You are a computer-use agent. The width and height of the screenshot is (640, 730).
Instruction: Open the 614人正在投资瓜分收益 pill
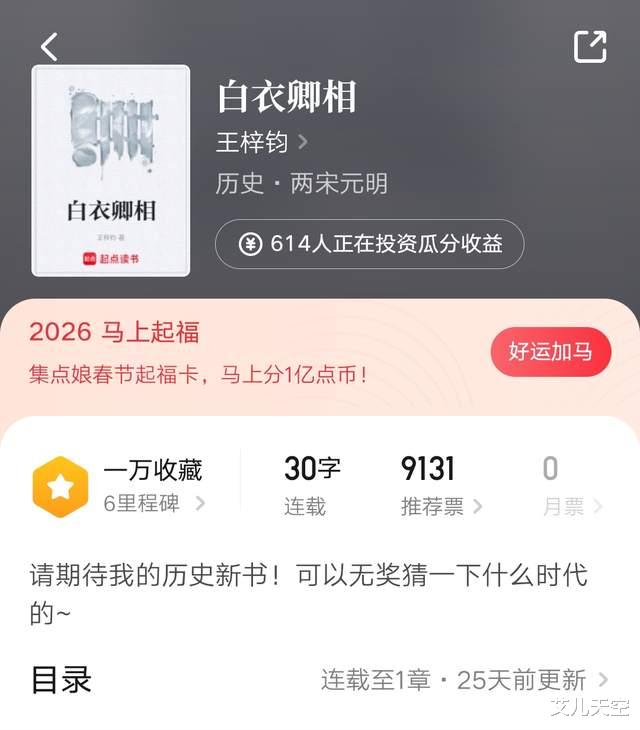(369, 244)
